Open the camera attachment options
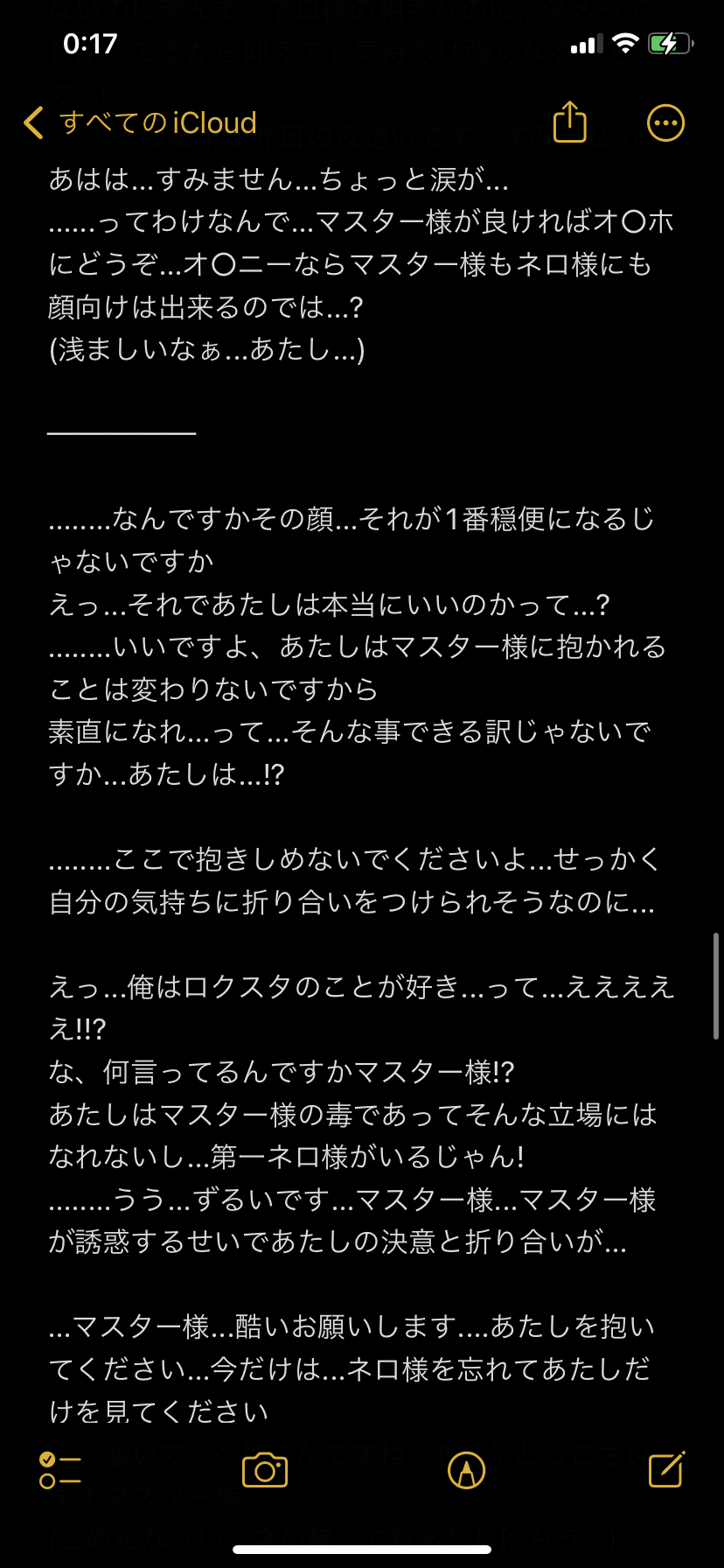This screenshot has width=724, height=1568. coord(265,1469)
